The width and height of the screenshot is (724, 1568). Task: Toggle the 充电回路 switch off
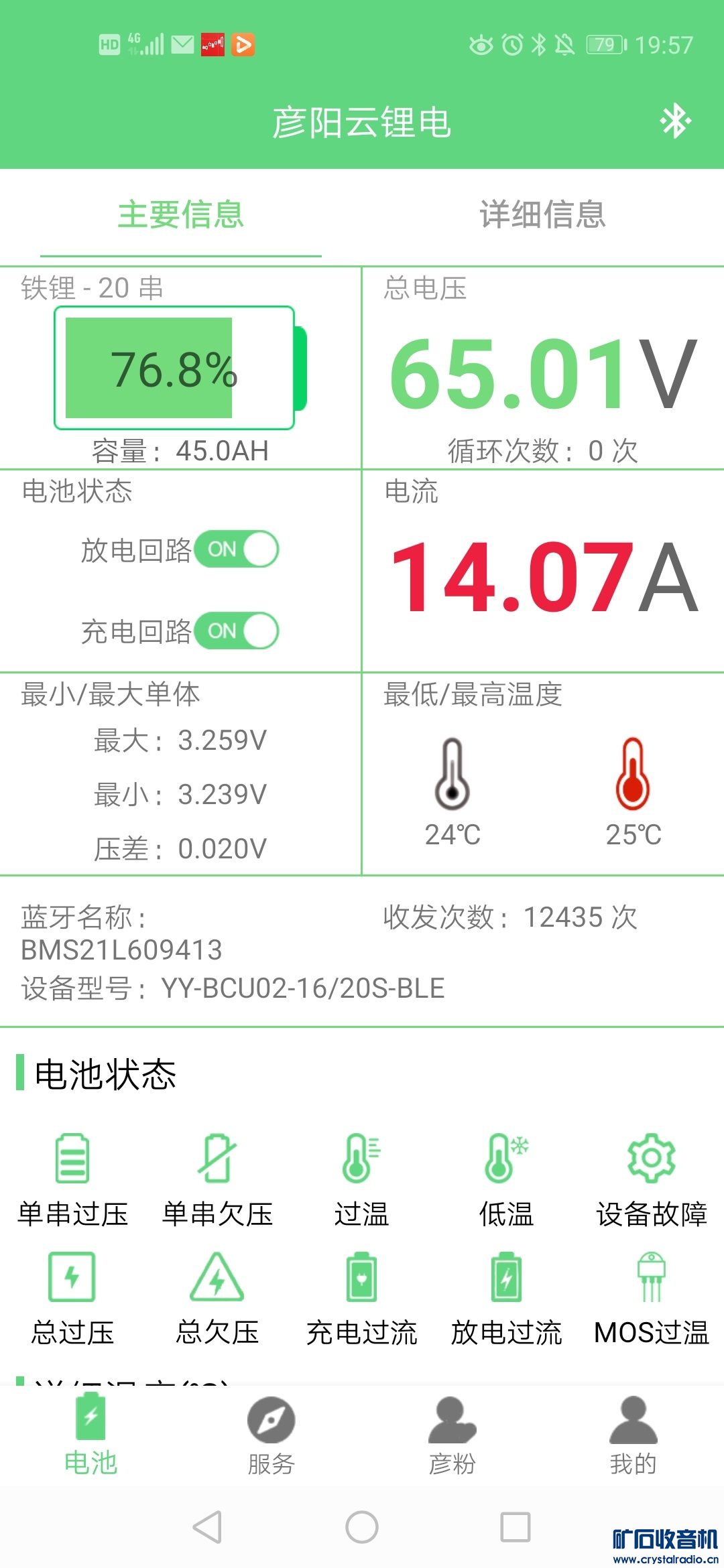(x=237, y=631)
